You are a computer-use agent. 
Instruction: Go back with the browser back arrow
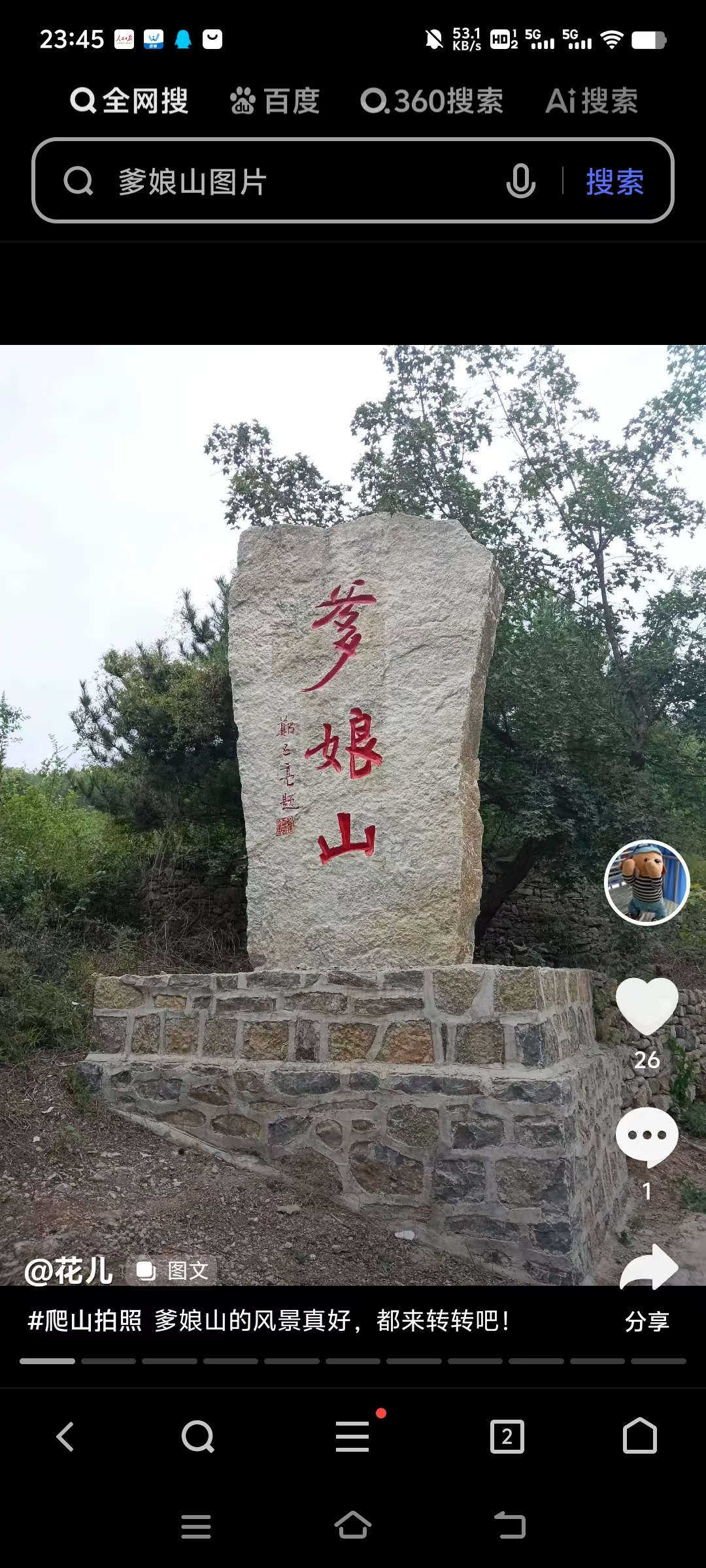(65, 1437)
